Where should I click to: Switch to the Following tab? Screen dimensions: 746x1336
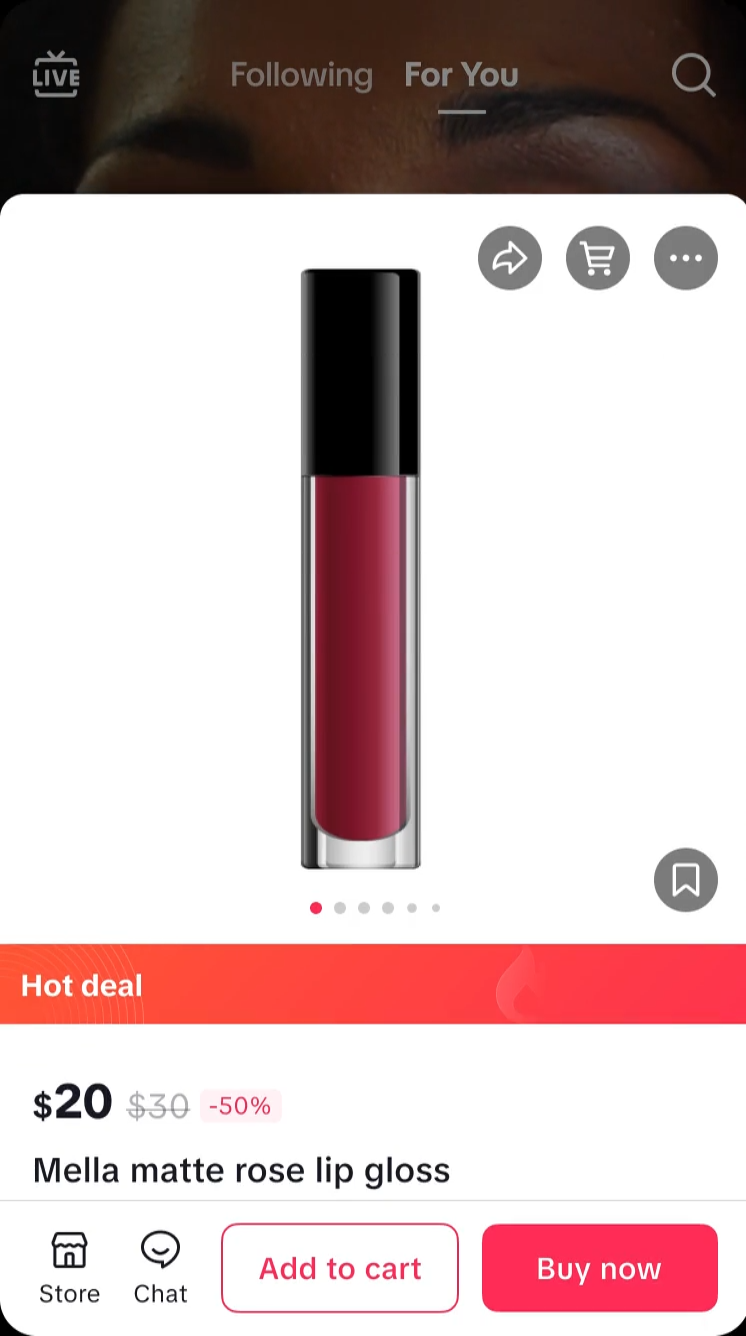point(301,75)
